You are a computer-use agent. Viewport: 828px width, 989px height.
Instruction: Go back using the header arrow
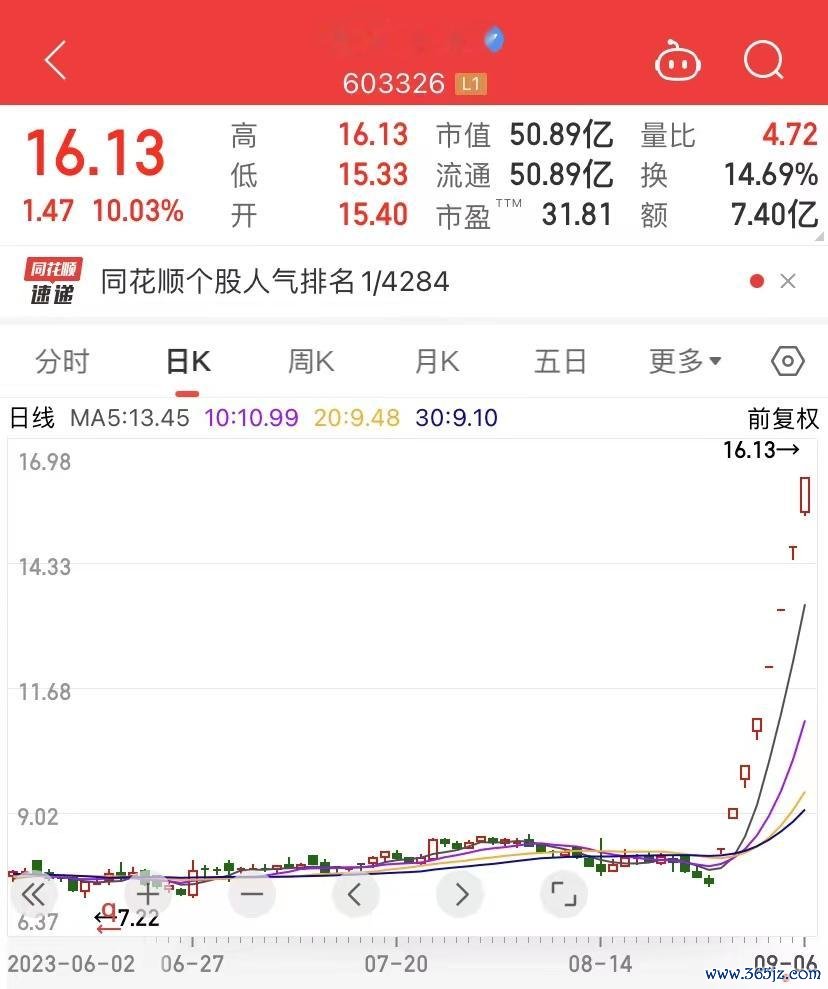tap(56, 61)
